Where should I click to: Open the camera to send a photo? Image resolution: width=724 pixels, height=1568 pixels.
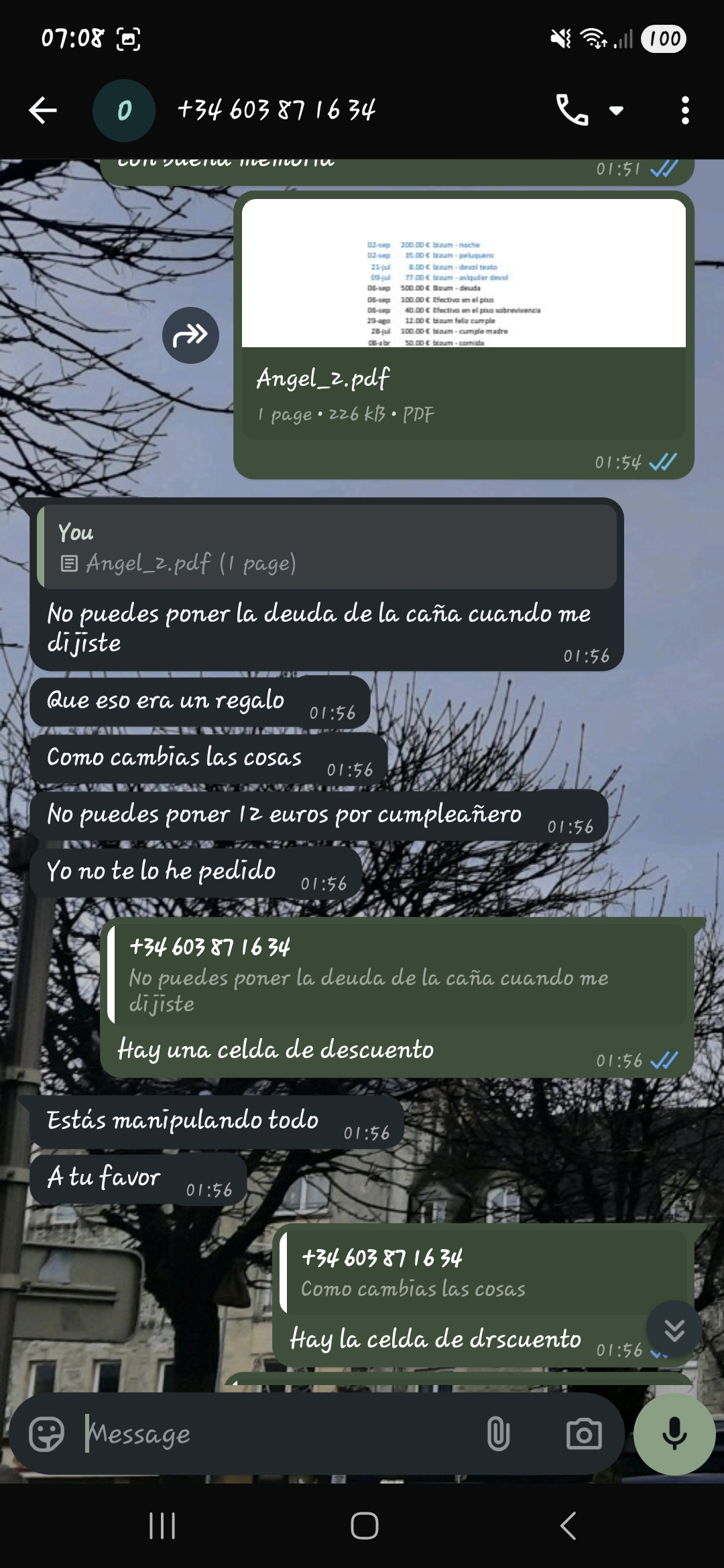584,1433
